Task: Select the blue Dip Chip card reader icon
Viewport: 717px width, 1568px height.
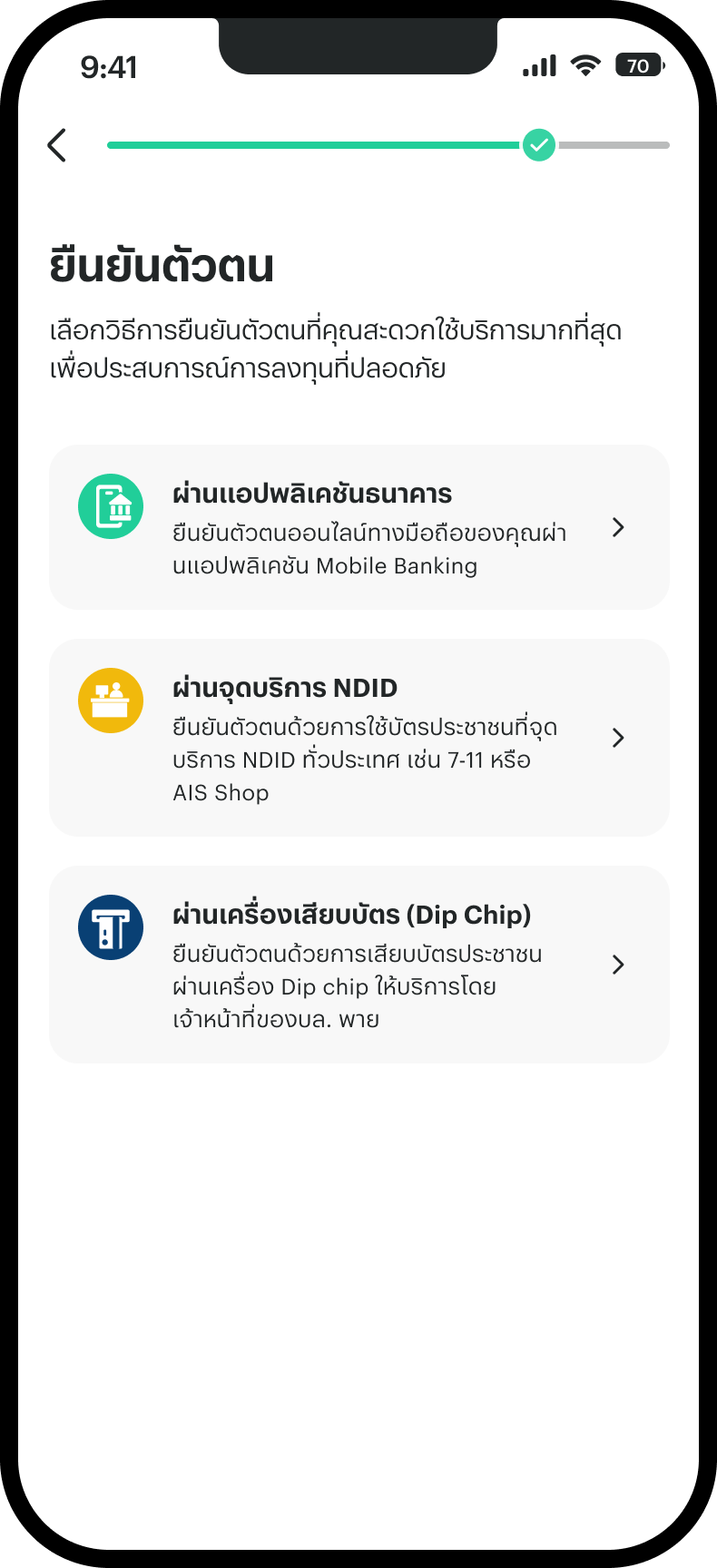Action: point(111,927)
